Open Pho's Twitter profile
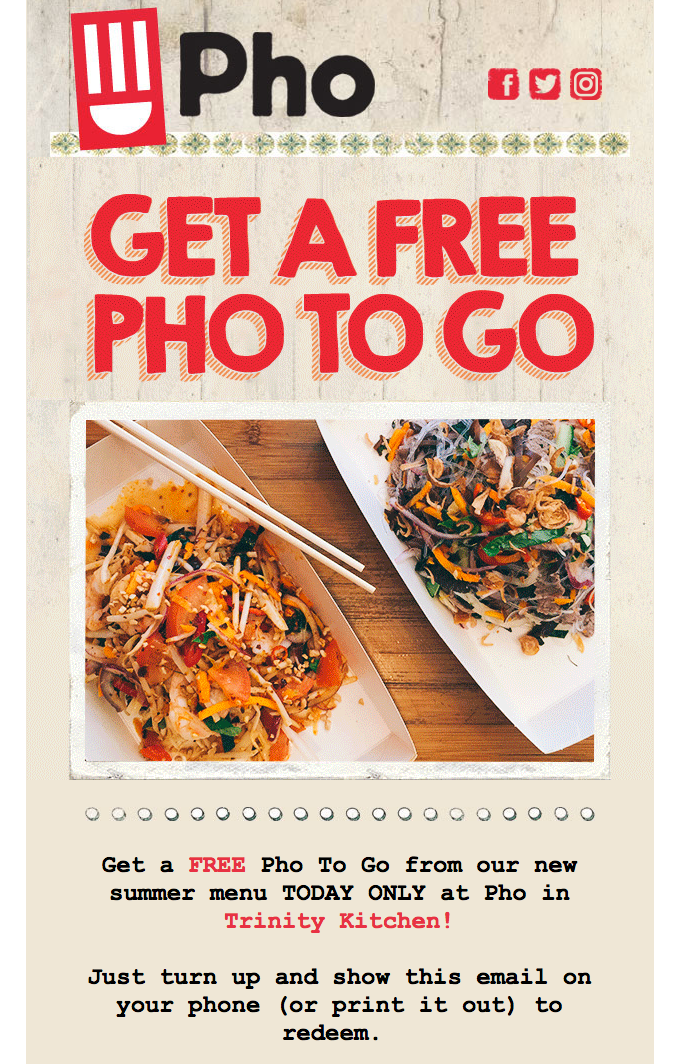This screenshot has width=680, height=1064. click(545, 84)
